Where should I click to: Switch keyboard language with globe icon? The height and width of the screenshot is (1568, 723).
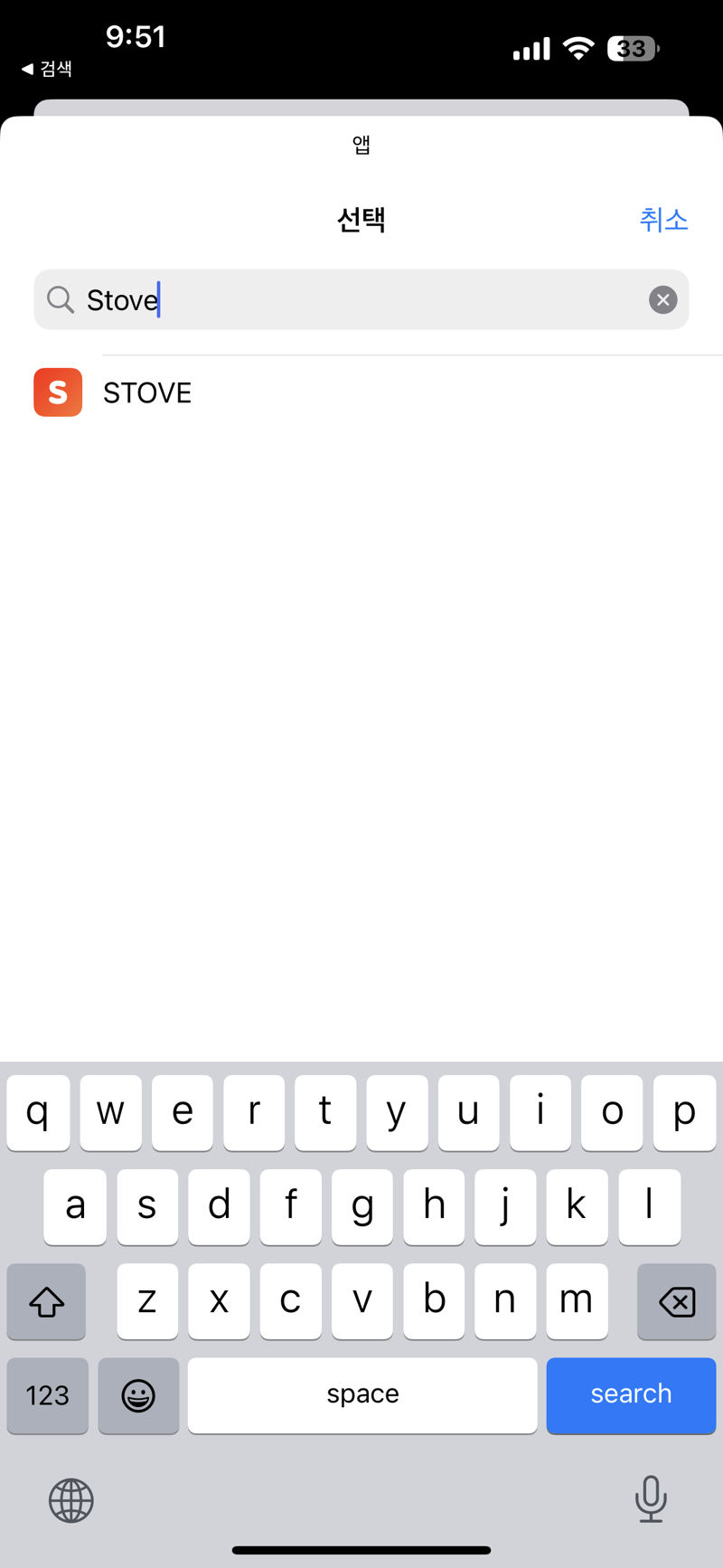click(71, 1500)
